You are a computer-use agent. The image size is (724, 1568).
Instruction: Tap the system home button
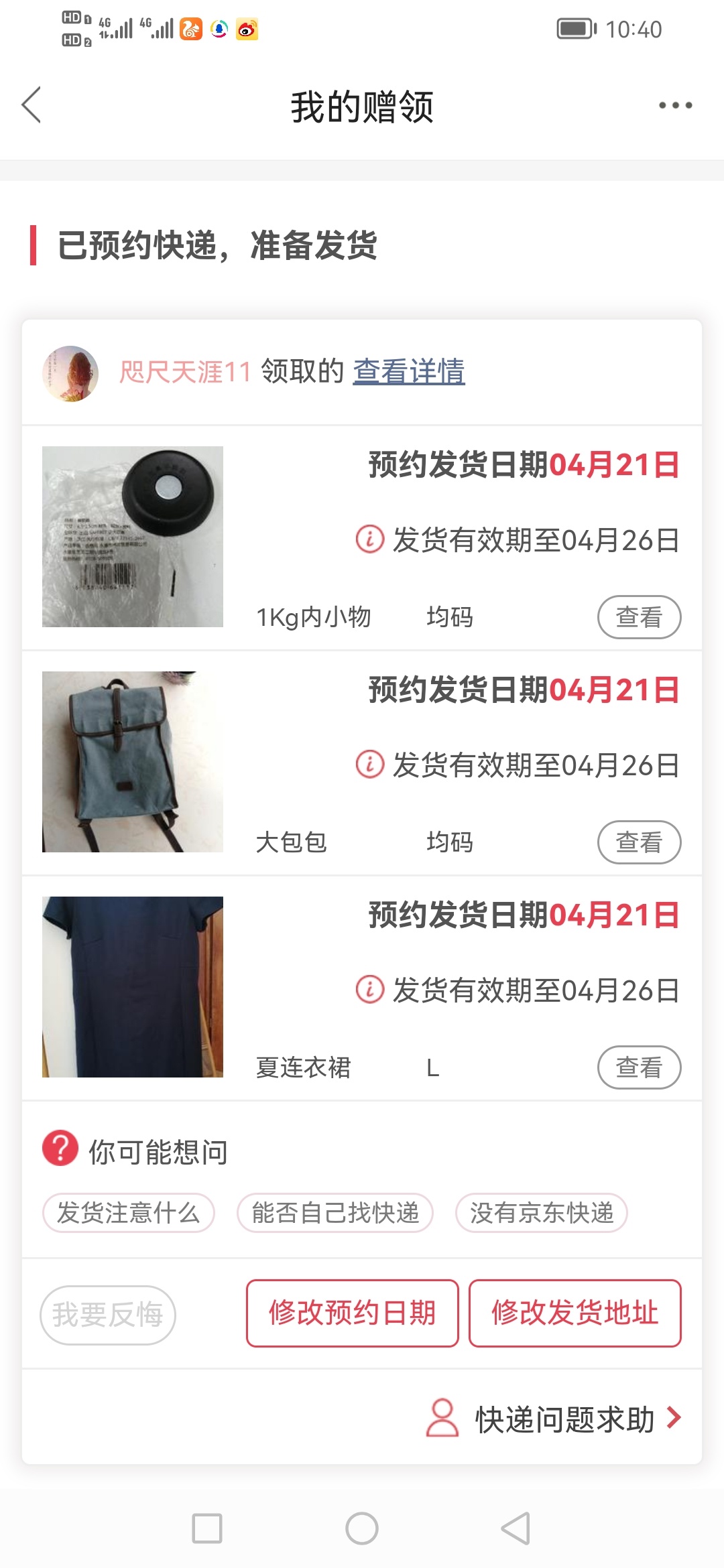tap(362, 1528)
